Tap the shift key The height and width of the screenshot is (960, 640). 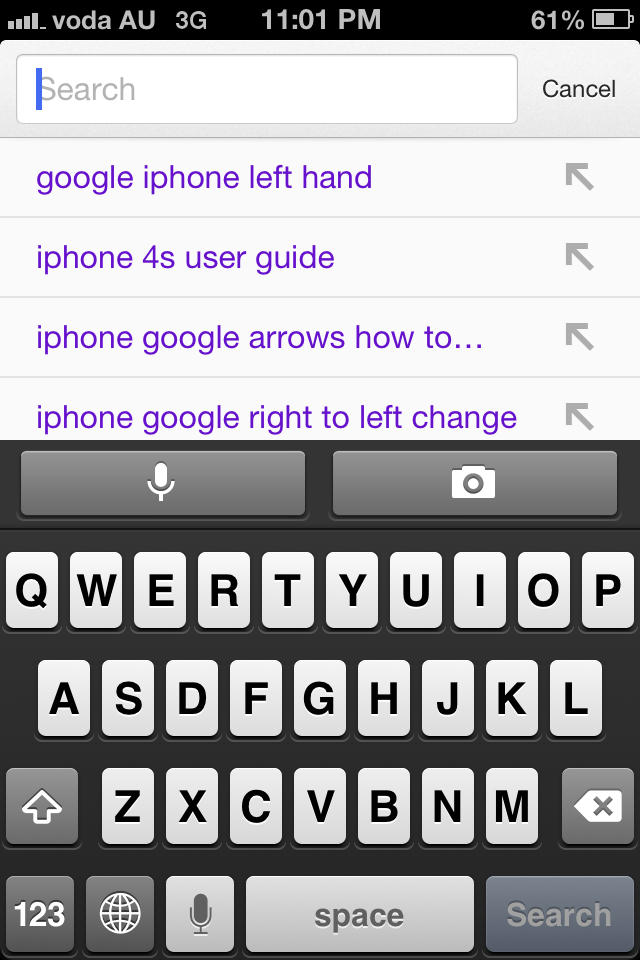[42, 806]
